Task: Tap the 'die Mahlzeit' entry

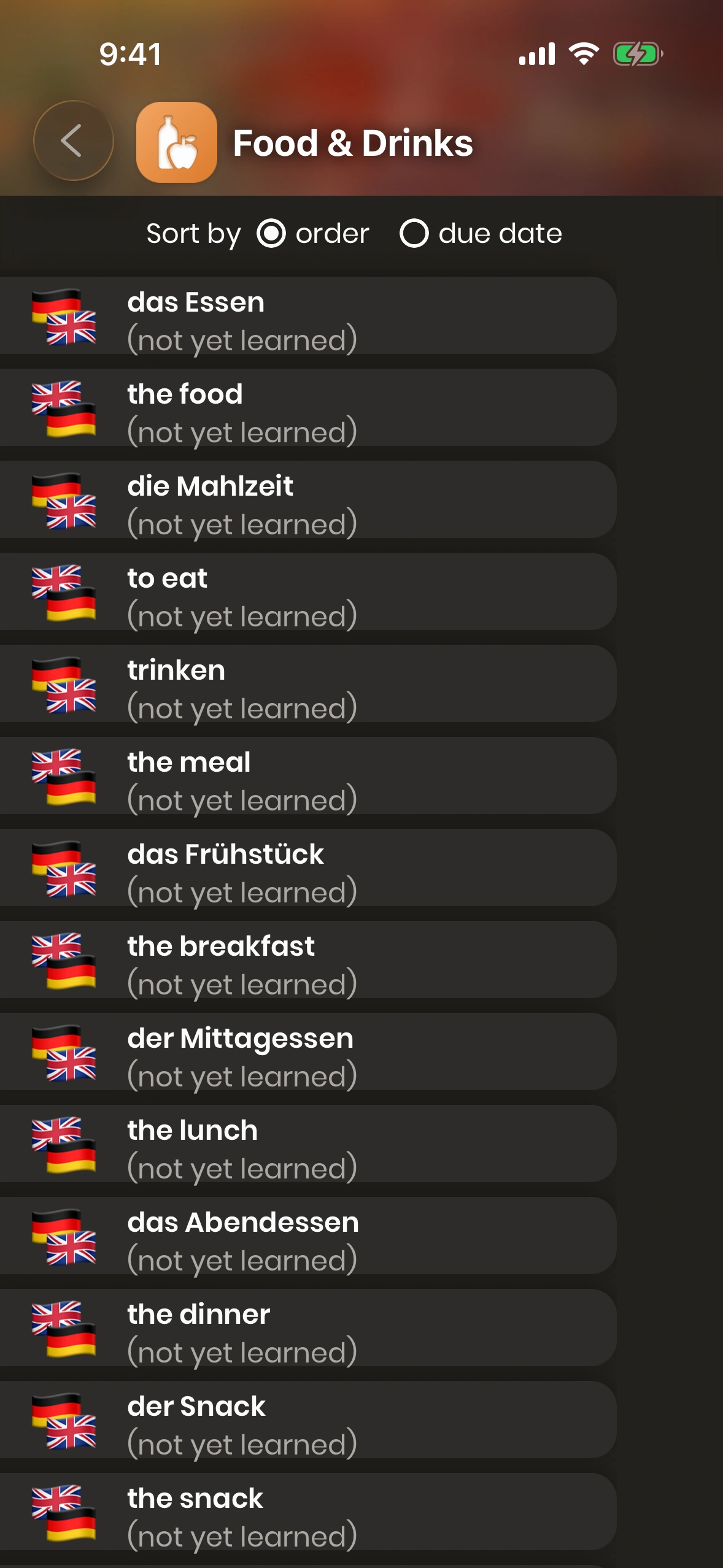Action: click(x=307, y=500)
